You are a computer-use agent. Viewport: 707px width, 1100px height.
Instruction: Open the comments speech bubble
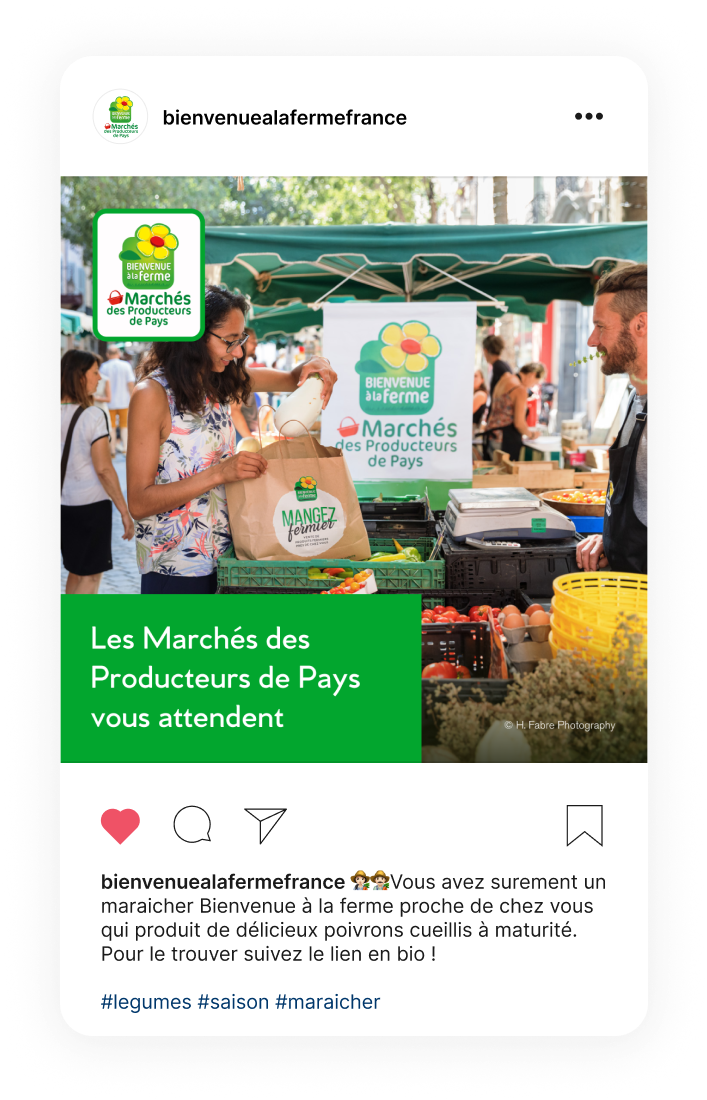[192, 826]
